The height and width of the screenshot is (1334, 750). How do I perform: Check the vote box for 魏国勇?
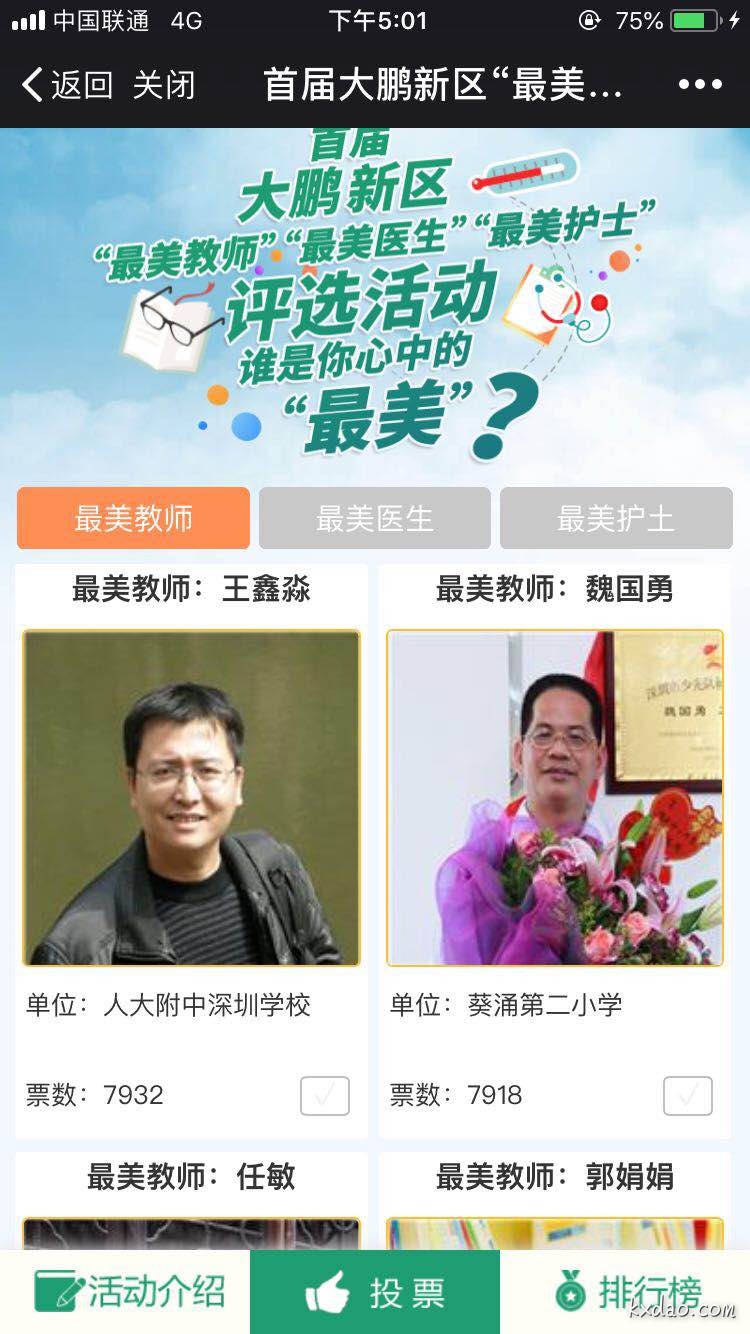coord(688,1096)
